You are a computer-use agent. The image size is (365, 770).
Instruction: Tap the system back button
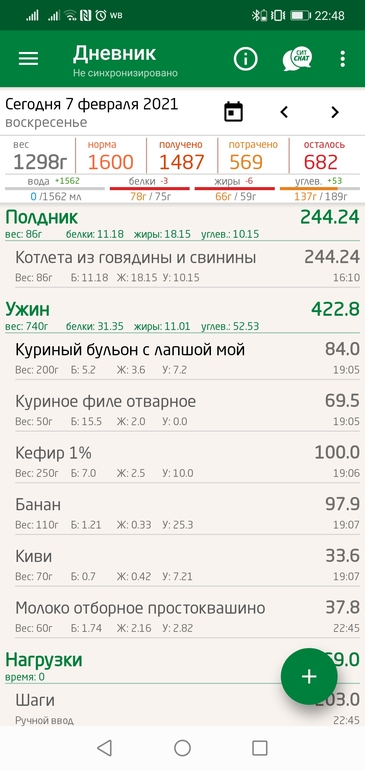(x=104, y=748)
